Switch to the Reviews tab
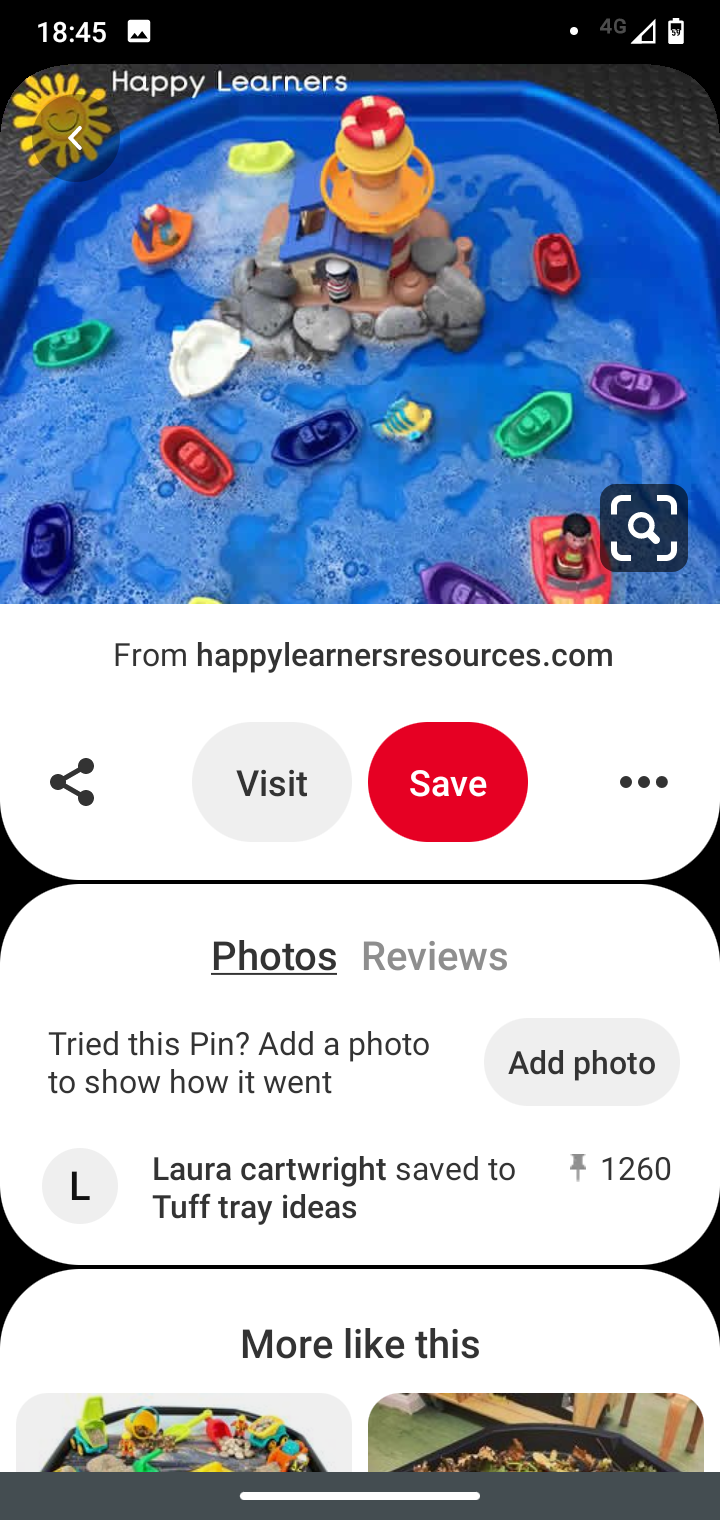Viewport: 720px width, 1520px height. pos(434,956)
